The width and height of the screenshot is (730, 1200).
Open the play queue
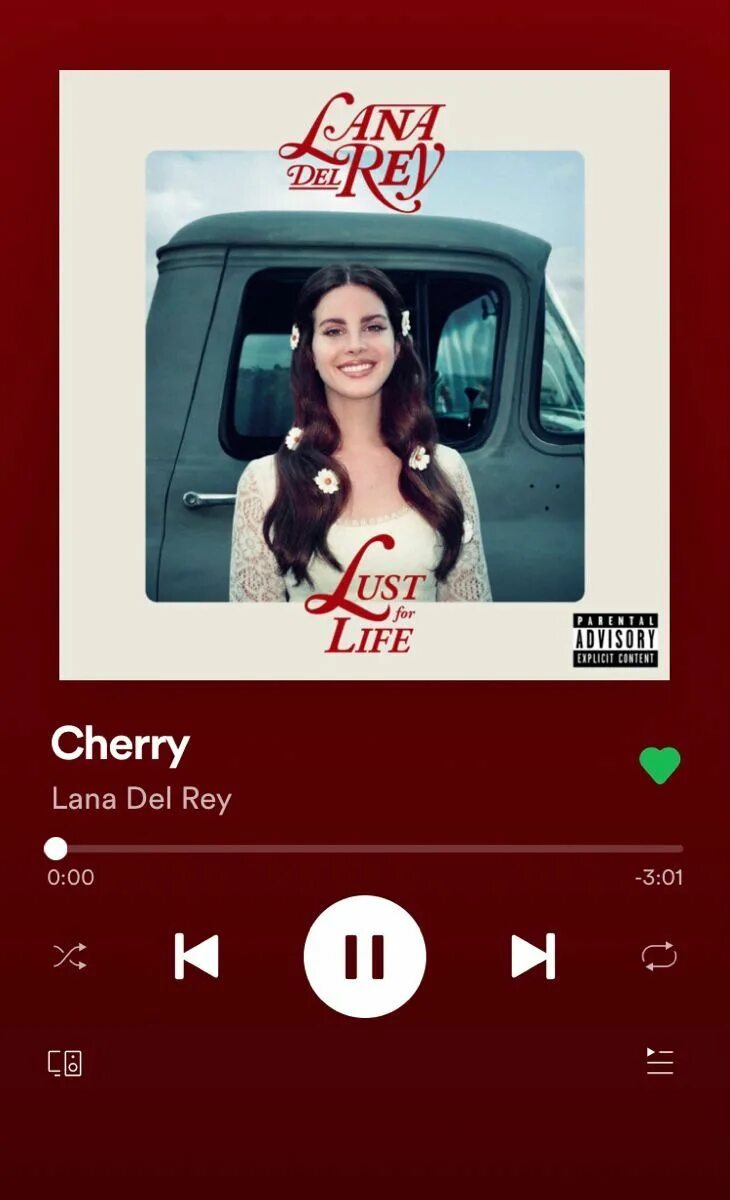pos(660,1062)
